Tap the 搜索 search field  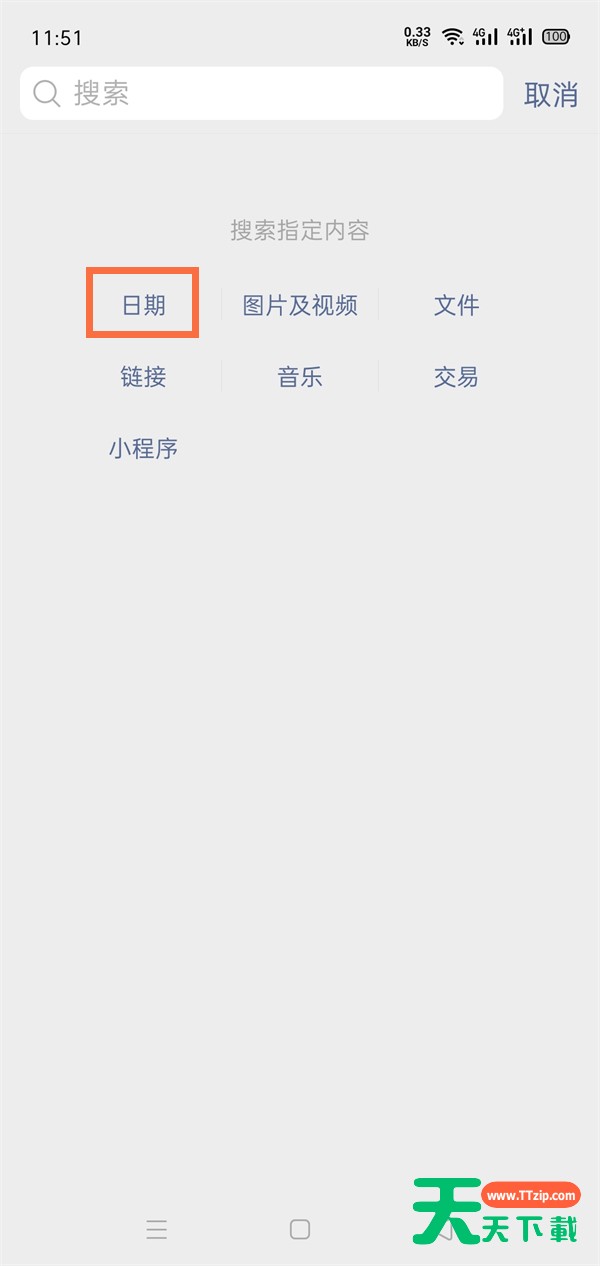click(261, 94)
